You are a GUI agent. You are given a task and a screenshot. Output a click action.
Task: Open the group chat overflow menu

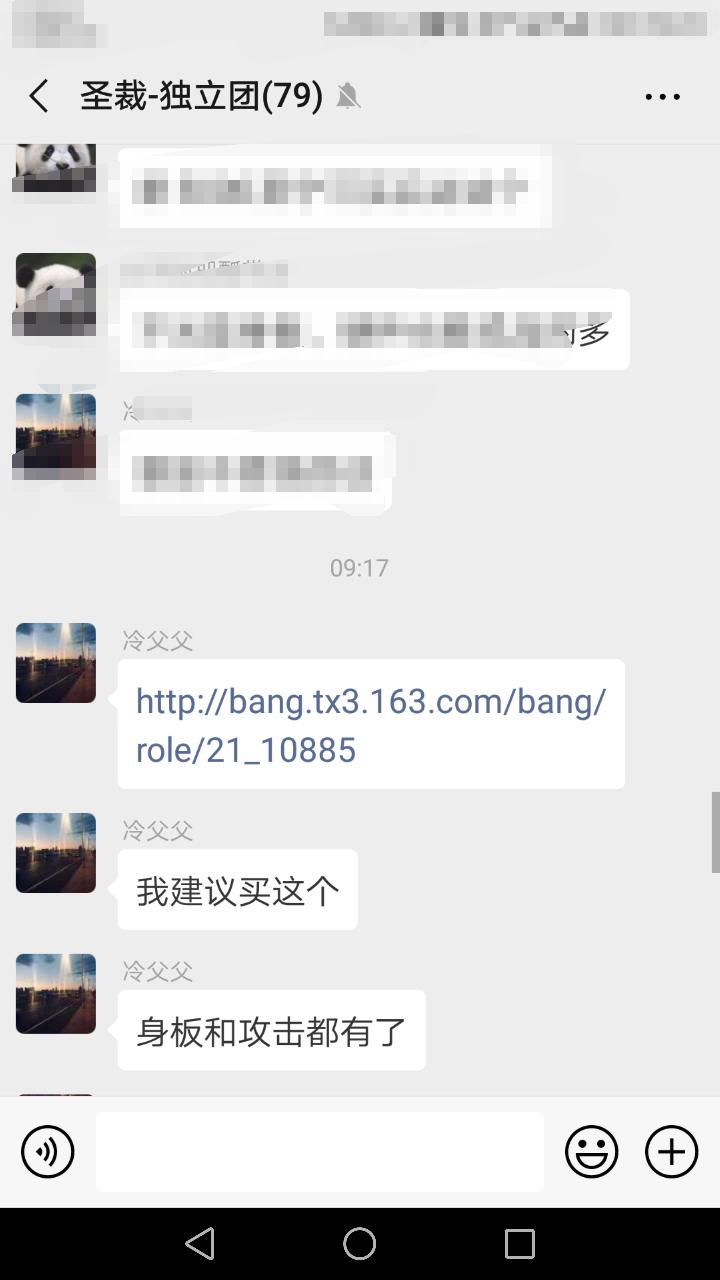662,97
